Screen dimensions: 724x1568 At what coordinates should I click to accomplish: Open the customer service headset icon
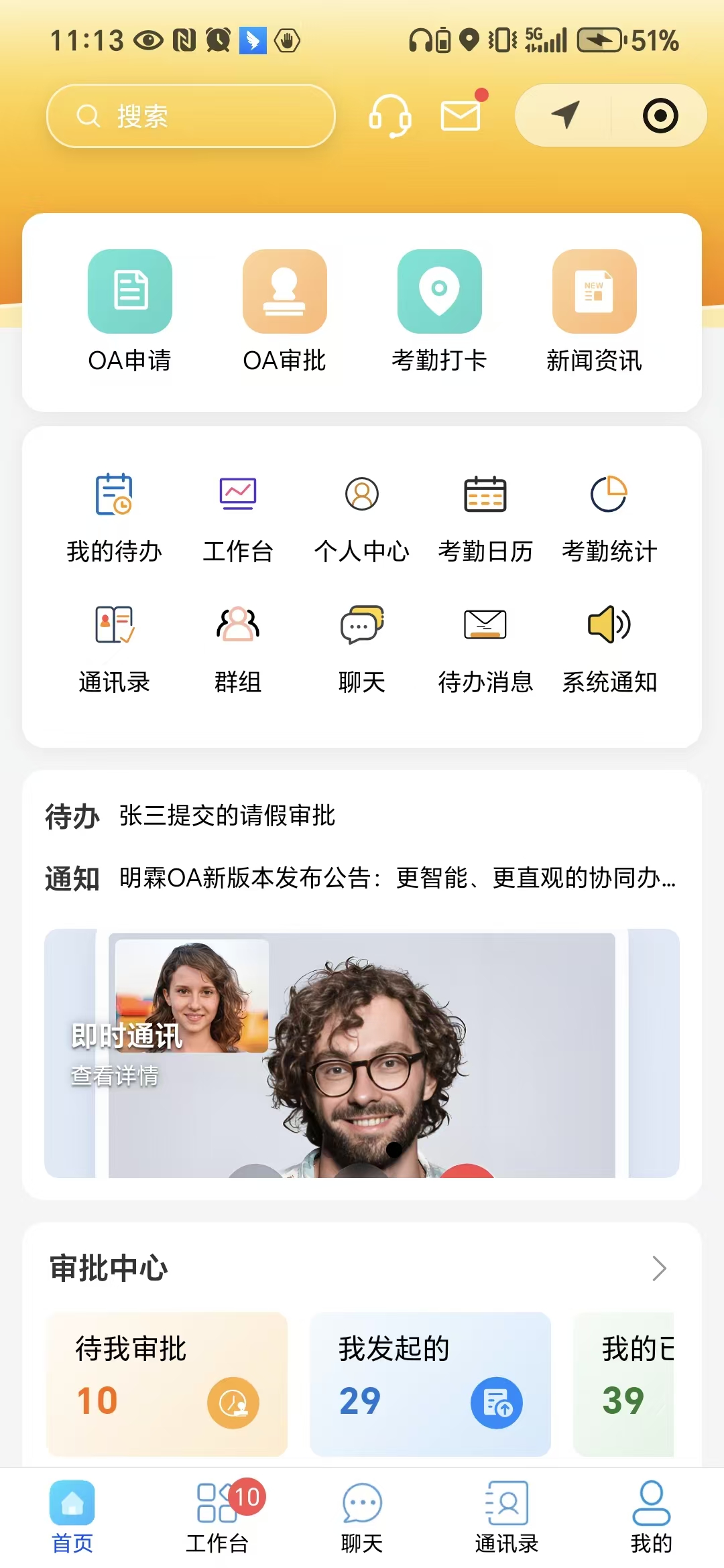[390, 116]
